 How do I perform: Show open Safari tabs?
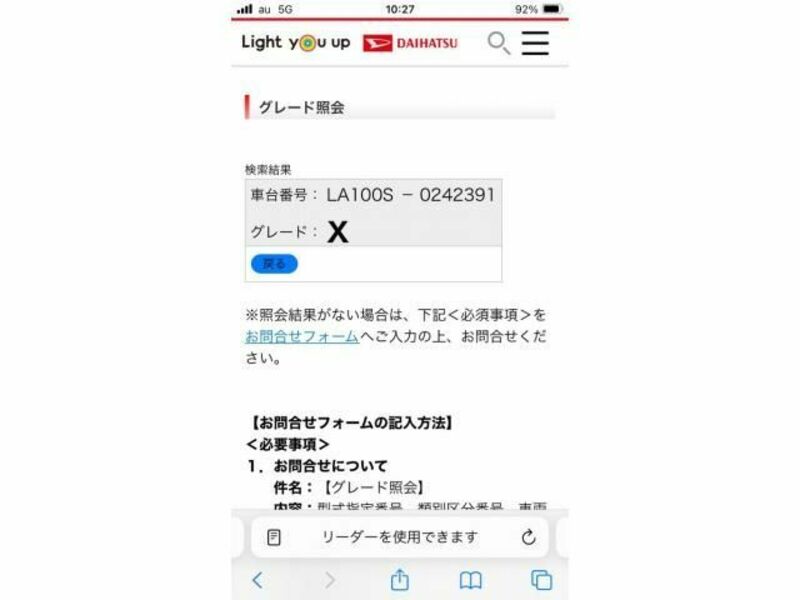[541, 580]
